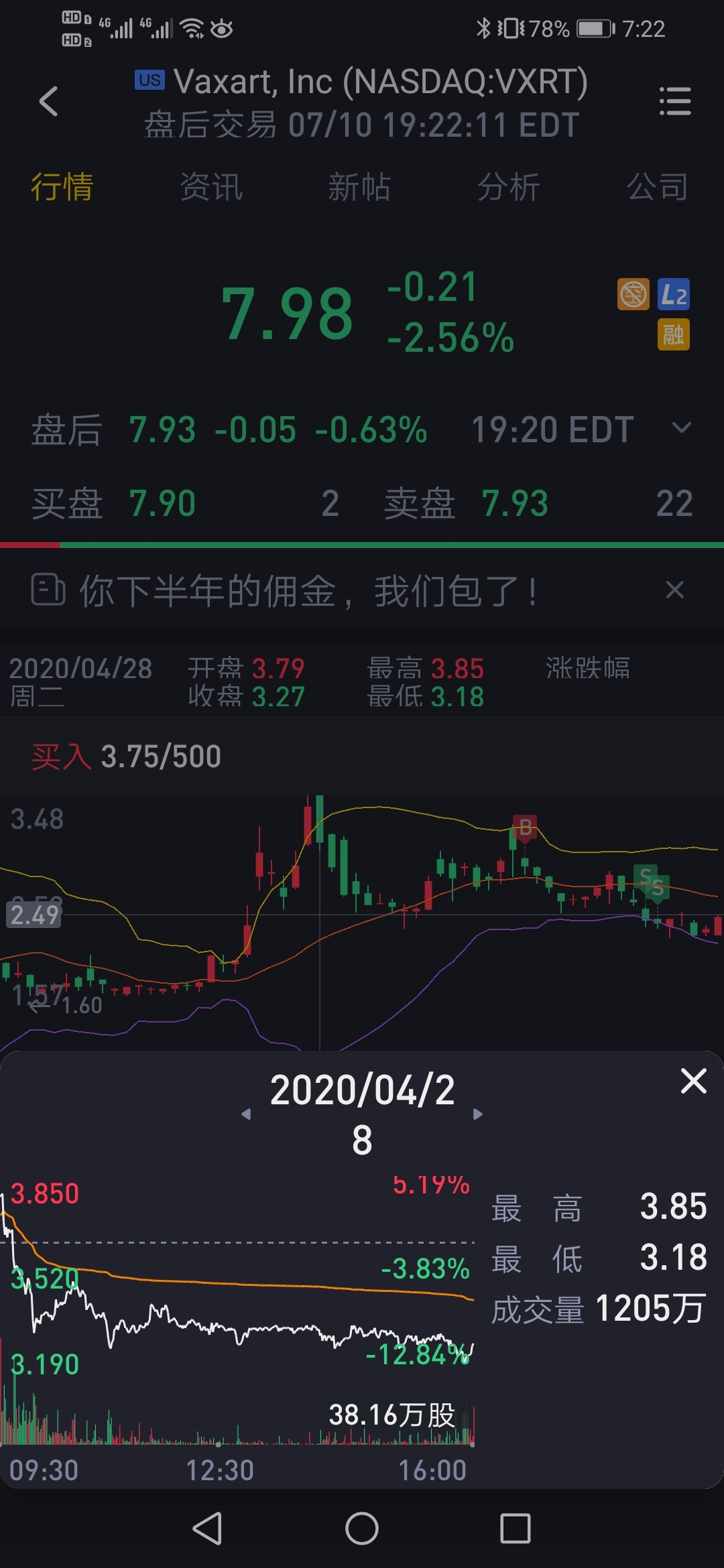Image resolution: width=724 pixels, height=1568 pixels.
Task: Go back using the top-left arrow
Action: (49, 102)
